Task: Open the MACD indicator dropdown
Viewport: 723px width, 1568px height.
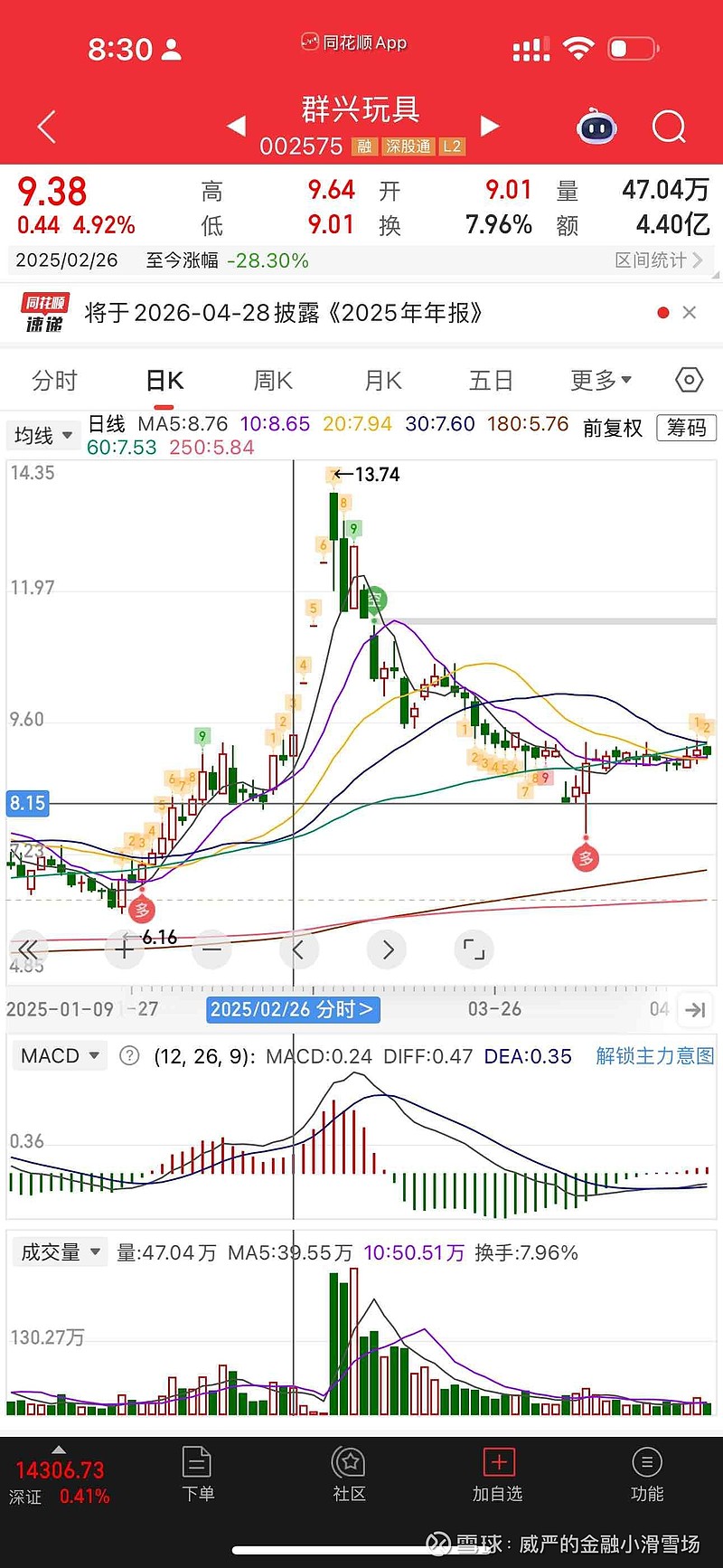Action: 60,1055
